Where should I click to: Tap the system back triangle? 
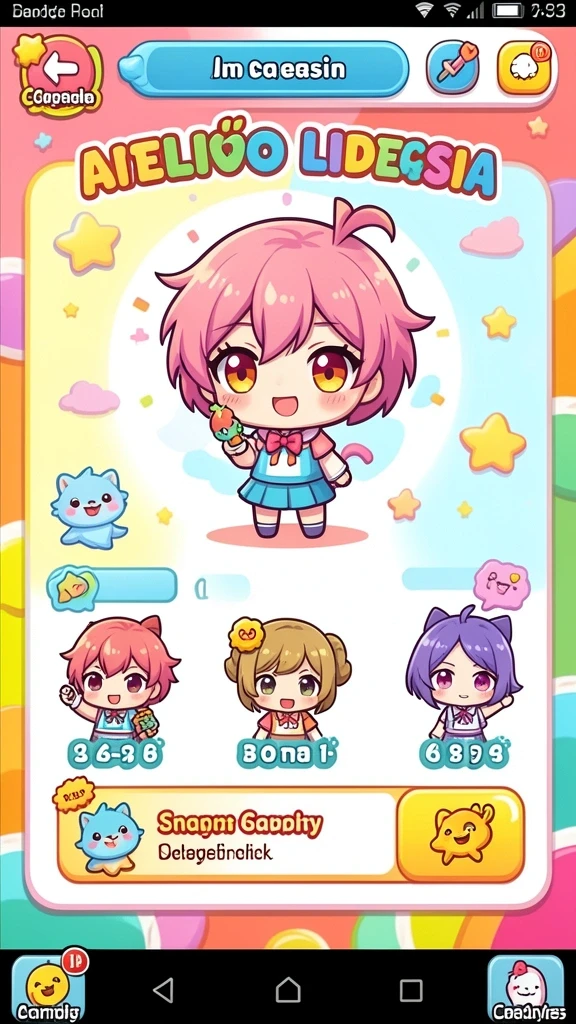coord(163,990)
